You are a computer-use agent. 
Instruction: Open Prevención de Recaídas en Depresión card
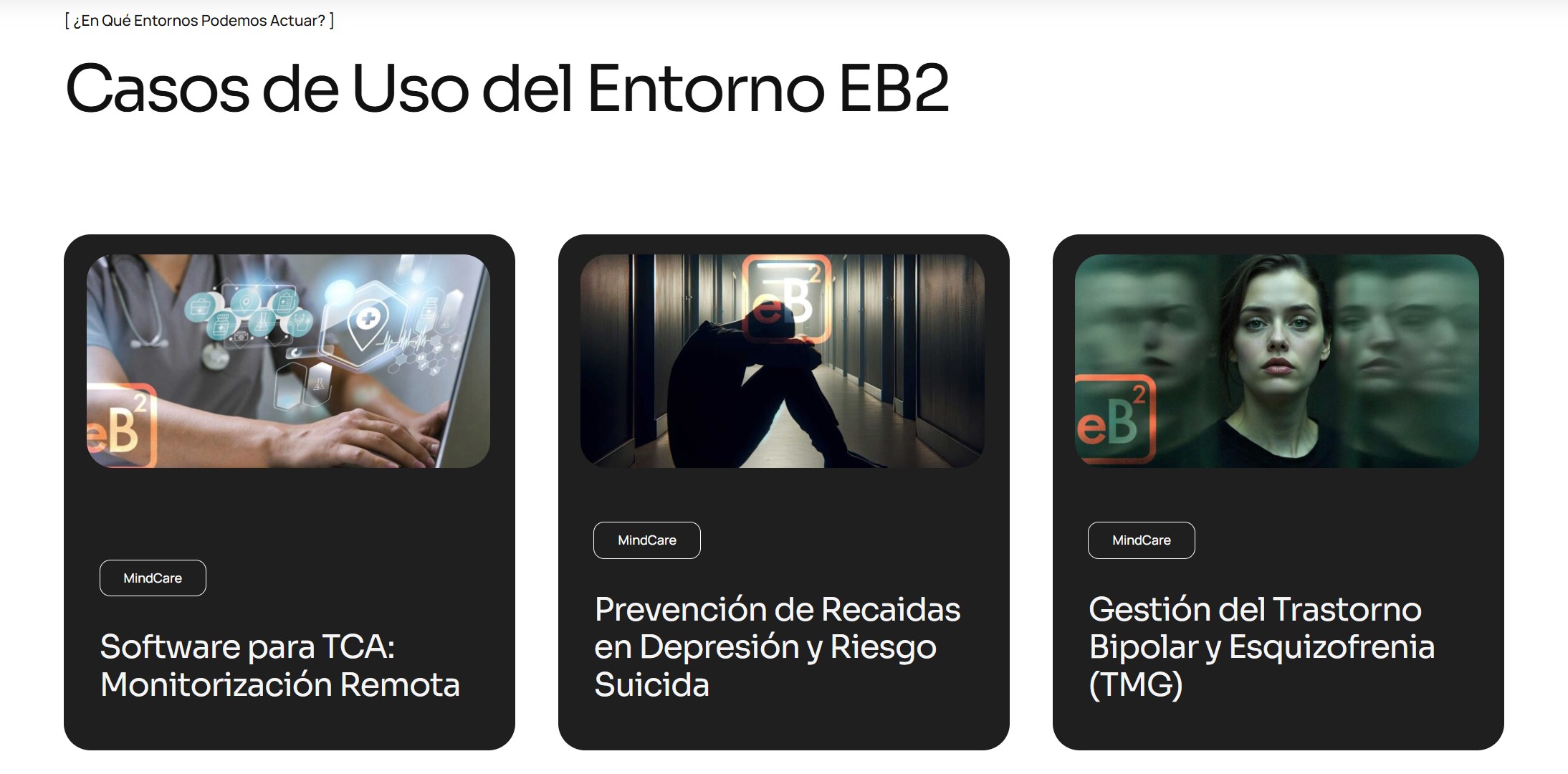point(777,646)
